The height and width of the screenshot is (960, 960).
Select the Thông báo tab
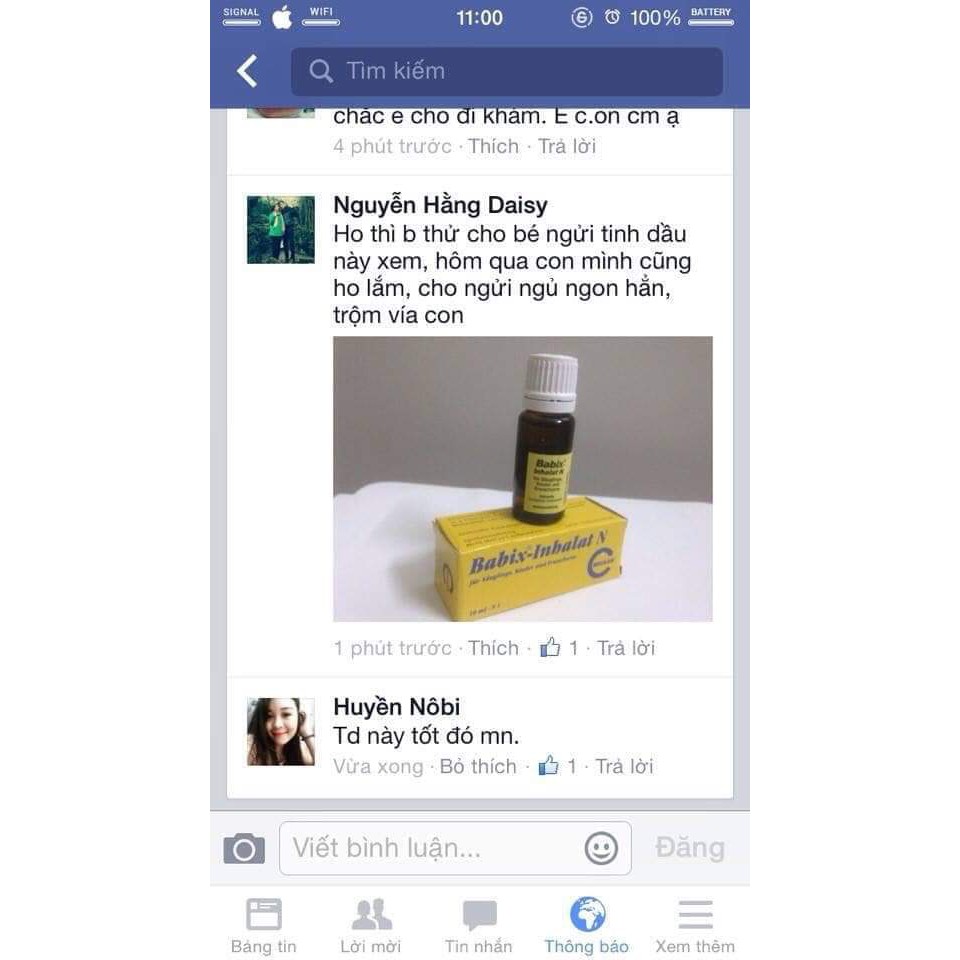coord(587,925)
